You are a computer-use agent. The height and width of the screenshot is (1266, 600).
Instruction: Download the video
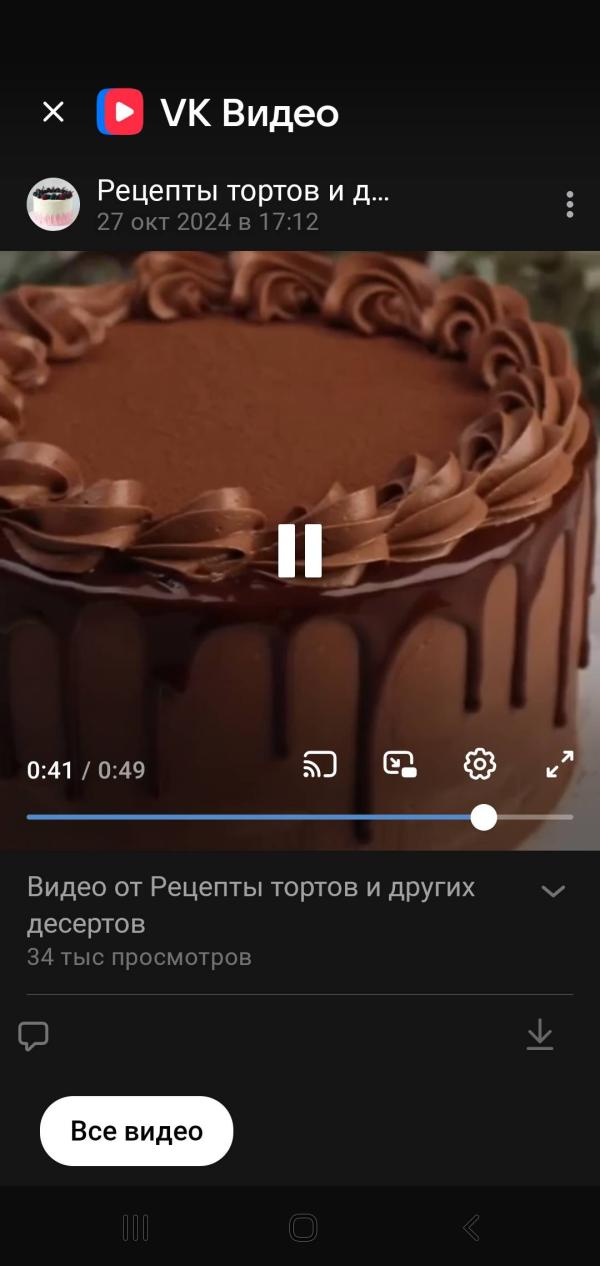[540, 1035]
